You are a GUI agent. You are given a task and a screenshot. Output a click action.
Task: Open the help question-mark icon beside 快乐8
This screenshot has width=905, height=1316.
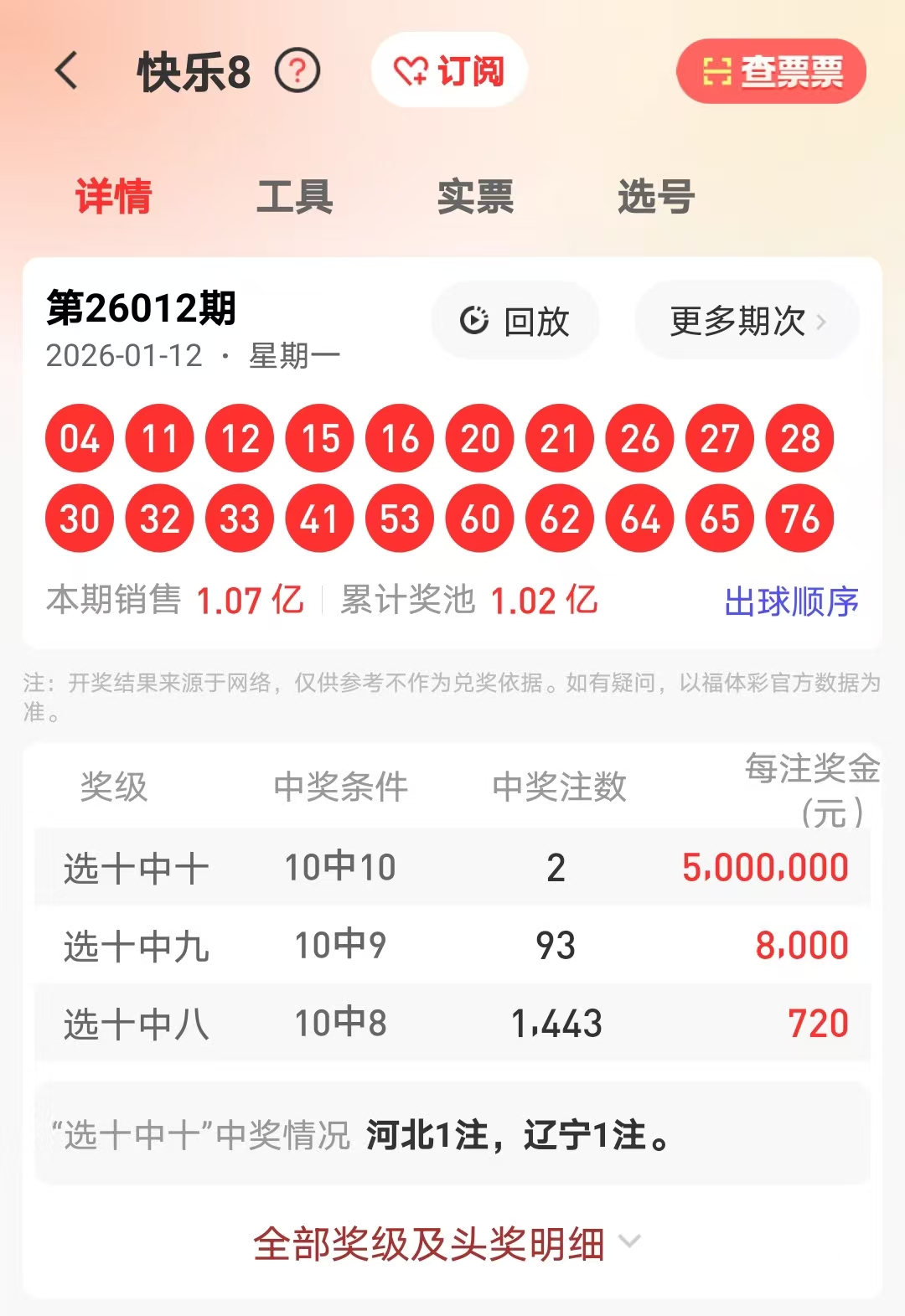(297, 71)
